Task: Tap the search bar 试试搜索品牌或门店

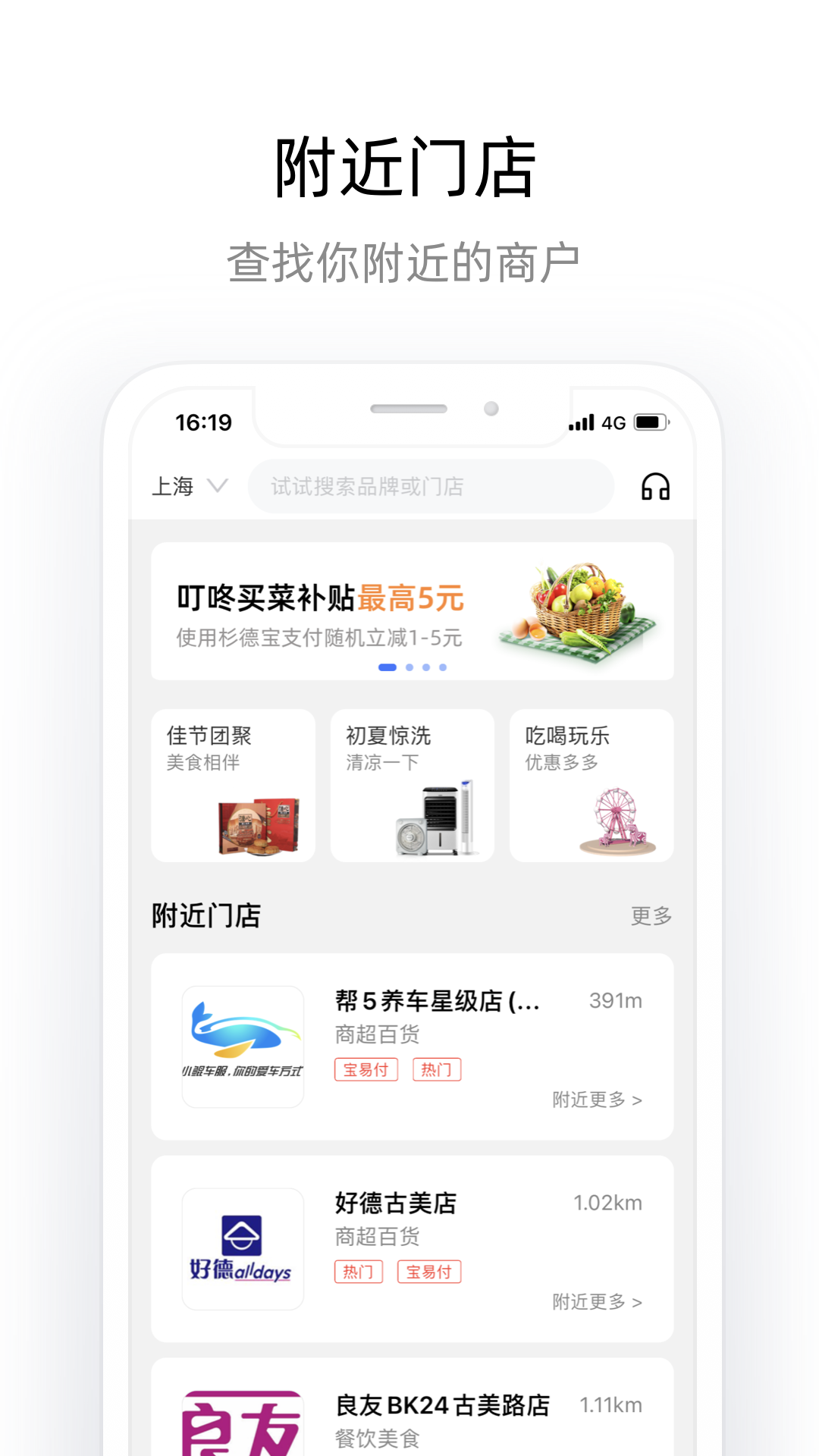Action: pos(429,486)
